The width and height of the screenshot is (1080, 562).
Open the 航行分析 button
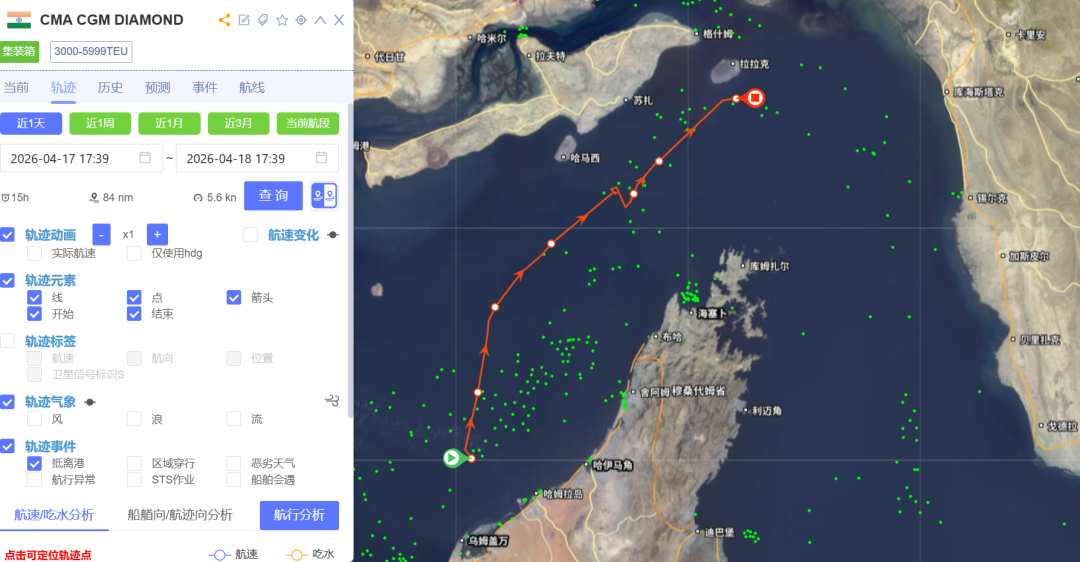click(299, 515)
